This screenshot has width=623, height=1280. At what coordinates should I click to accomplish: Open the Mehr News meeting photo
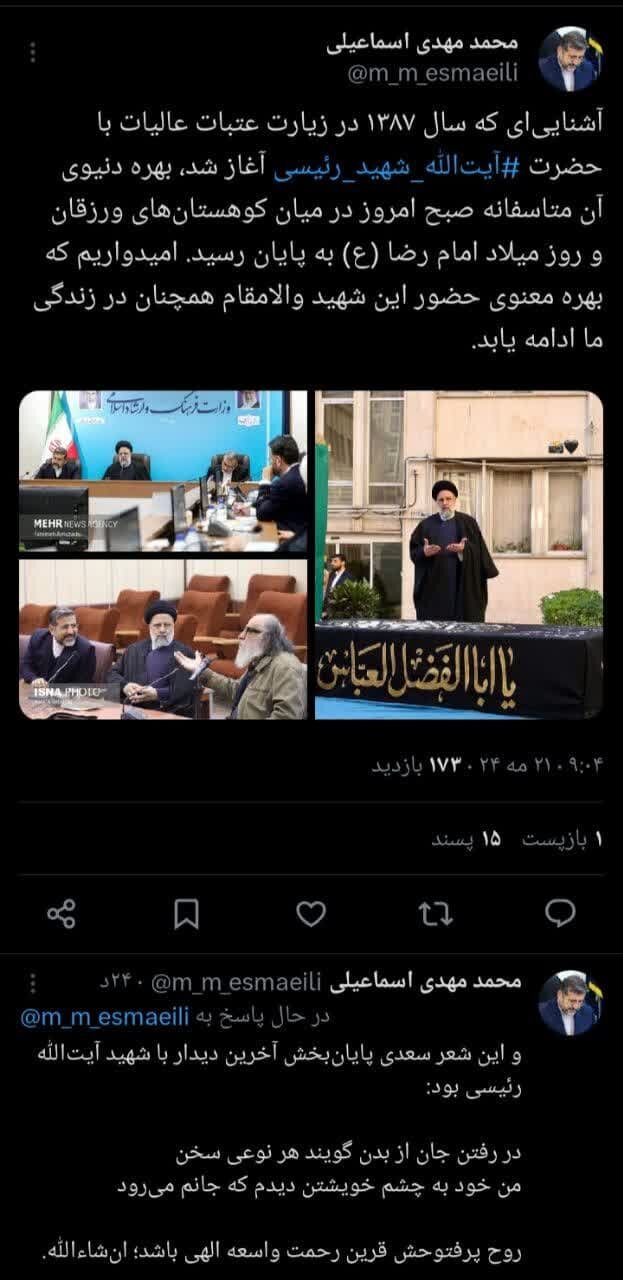[x=163, y=470]
